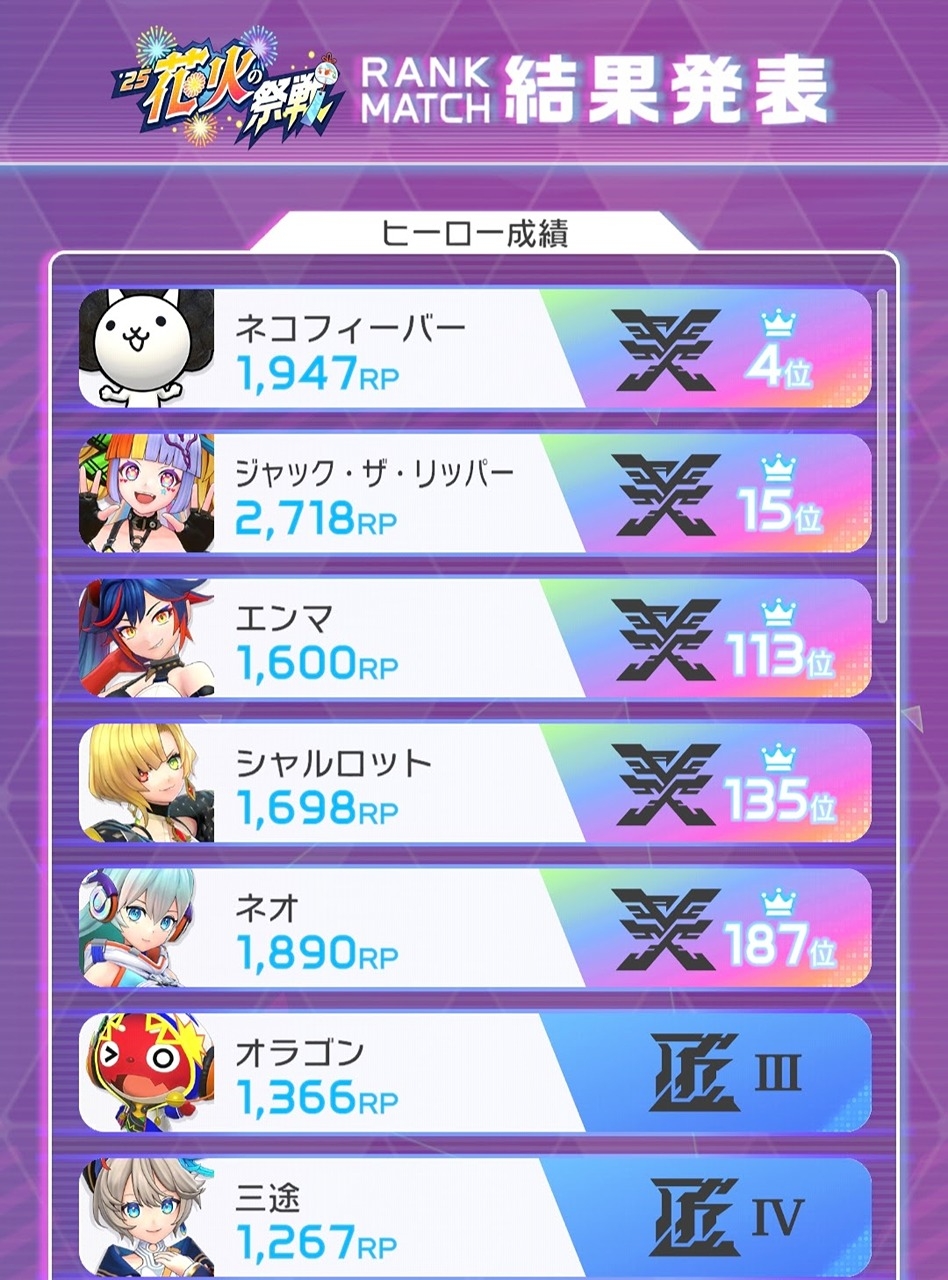Screen dimensions: 948x1280
Task: Select the ネコフィーバー hero result row
Action: 475,349
